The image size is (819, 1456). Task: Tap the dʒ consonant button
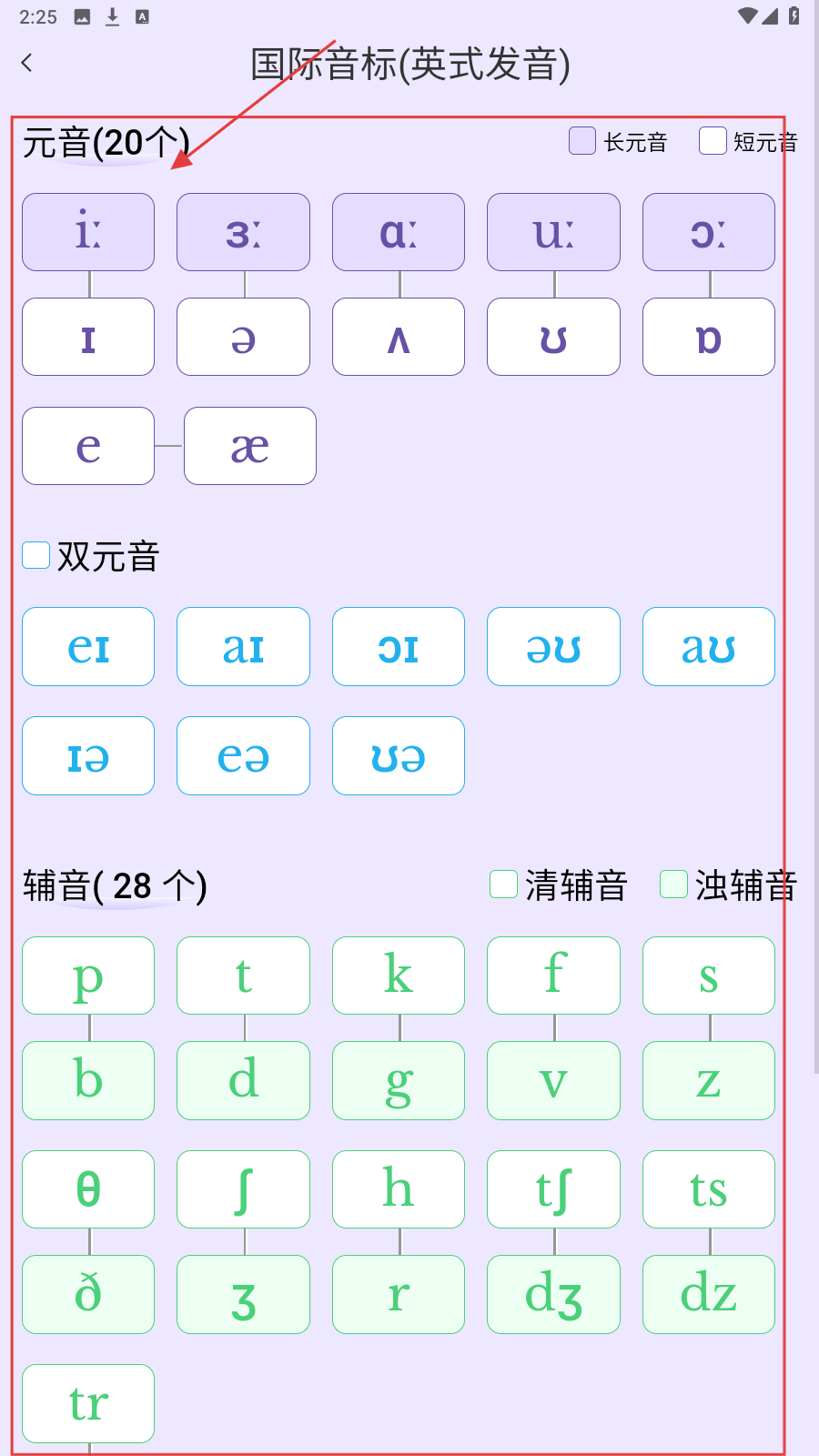pos(553,1294)
